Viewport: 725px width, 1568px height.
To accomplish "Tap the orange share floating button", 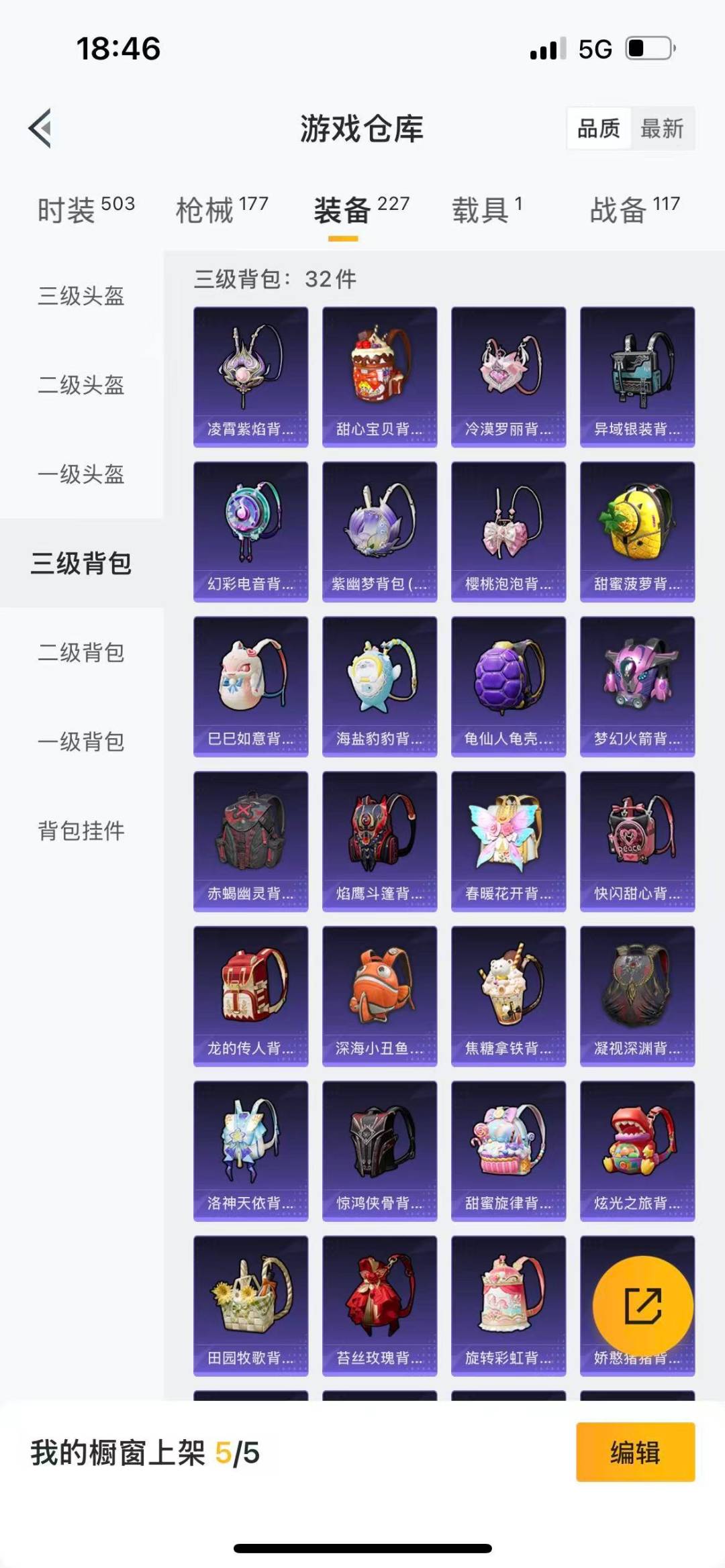I will coord(642,1306).
